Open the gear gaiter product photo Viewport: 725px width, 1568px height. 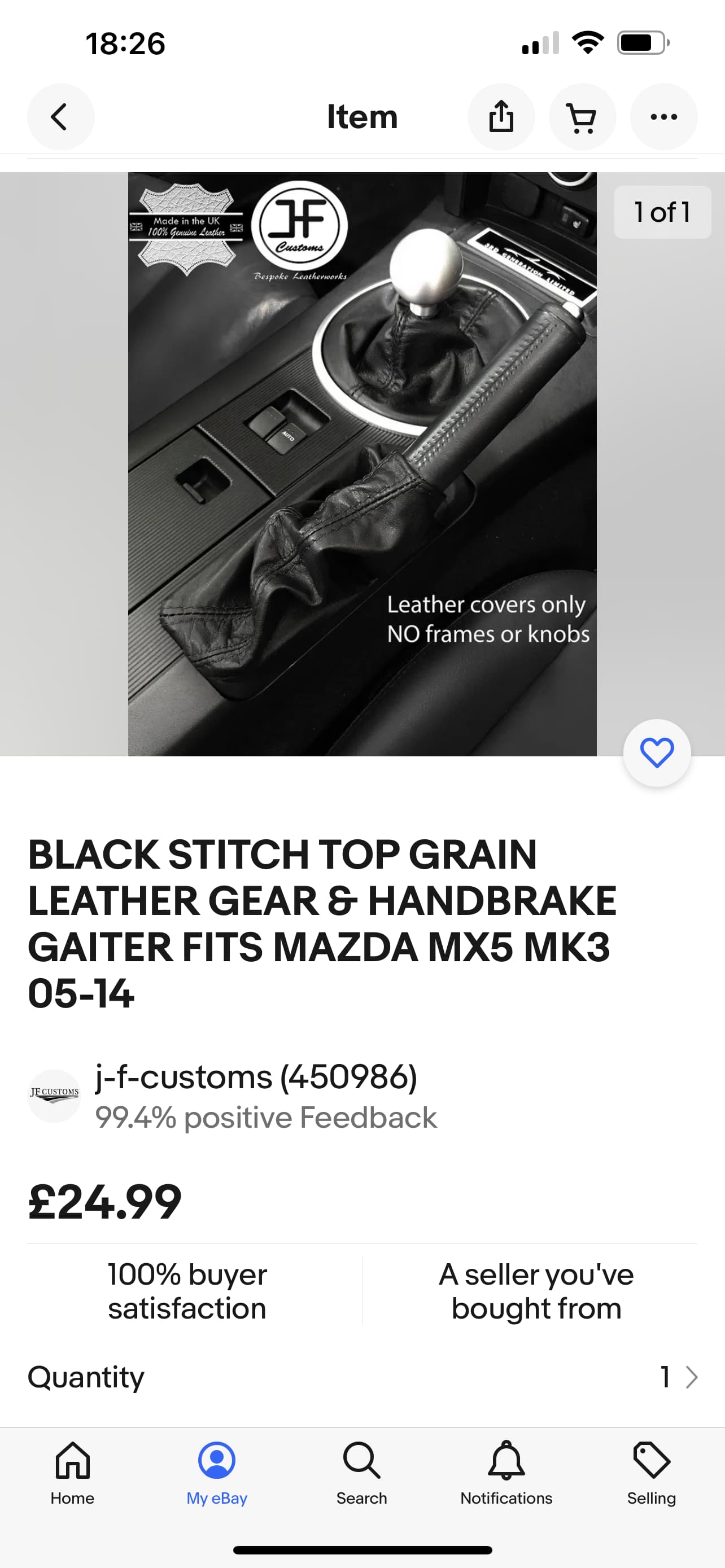pyautogui.click(x=362, y=464)
